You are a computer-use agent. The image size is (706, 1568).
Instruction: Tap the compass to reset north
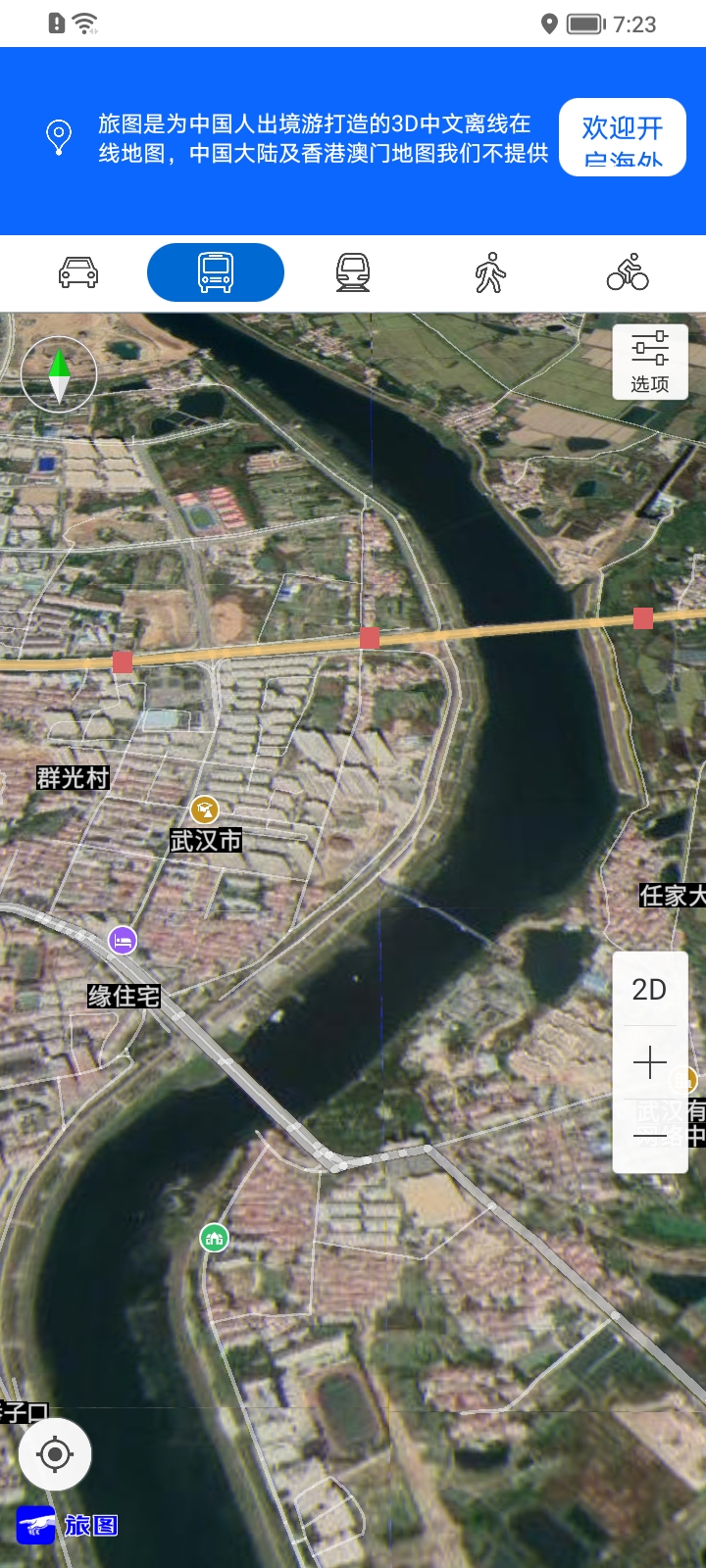coord(59,374)
